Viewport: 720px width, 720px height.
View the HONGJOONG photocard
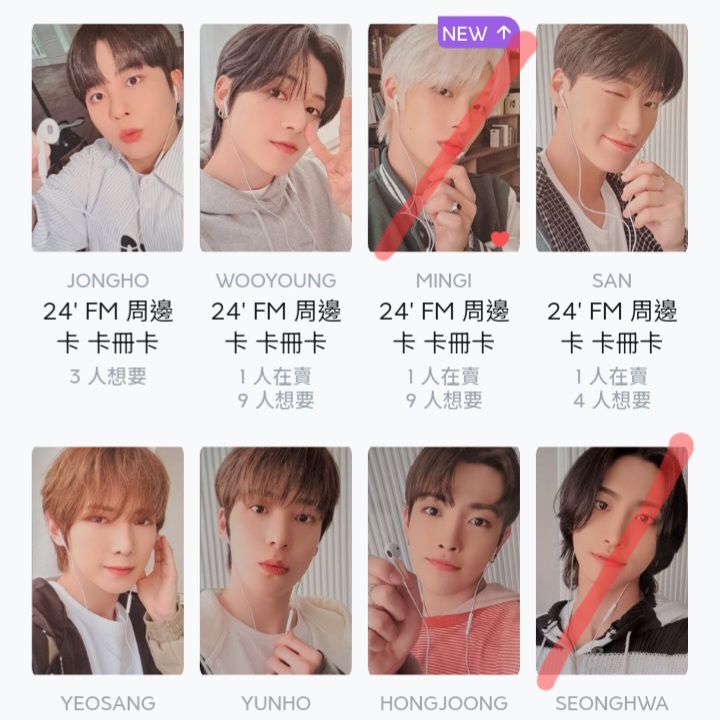click(443, 560)
